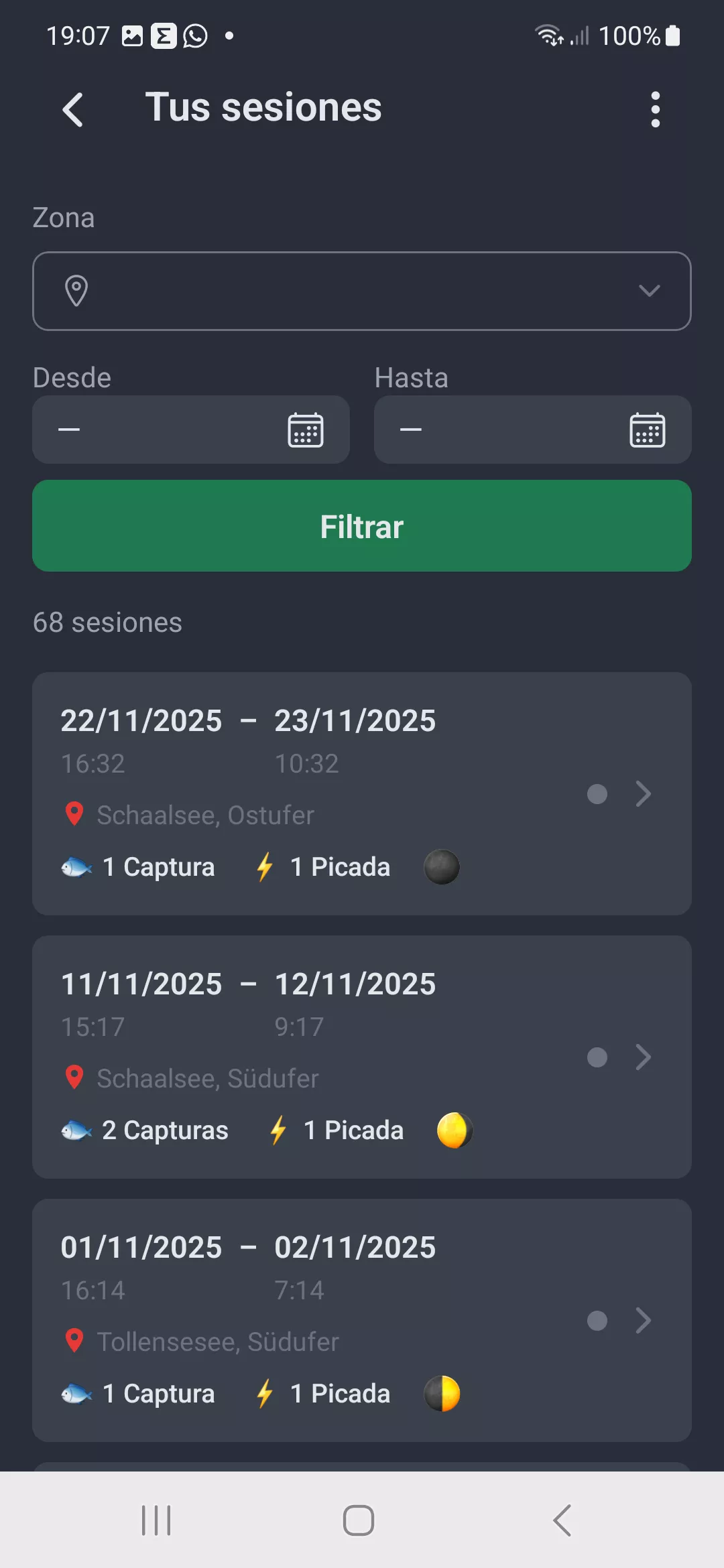Tap the back arrow beside Tus sesiones
Screen dimensions: 724x1568
(x=74, y=108)
